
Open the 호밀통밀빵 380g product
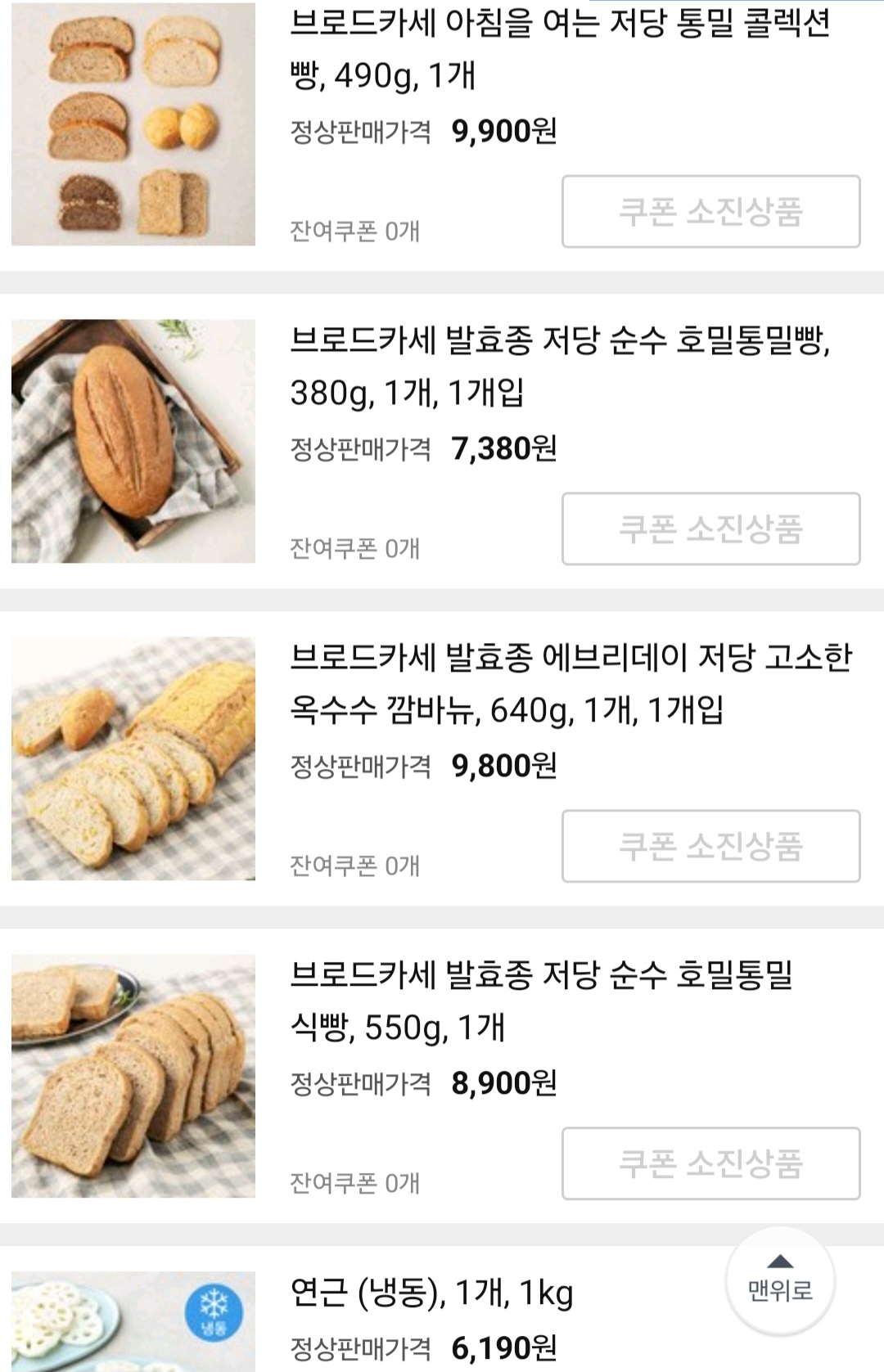(x=559, y=366)
